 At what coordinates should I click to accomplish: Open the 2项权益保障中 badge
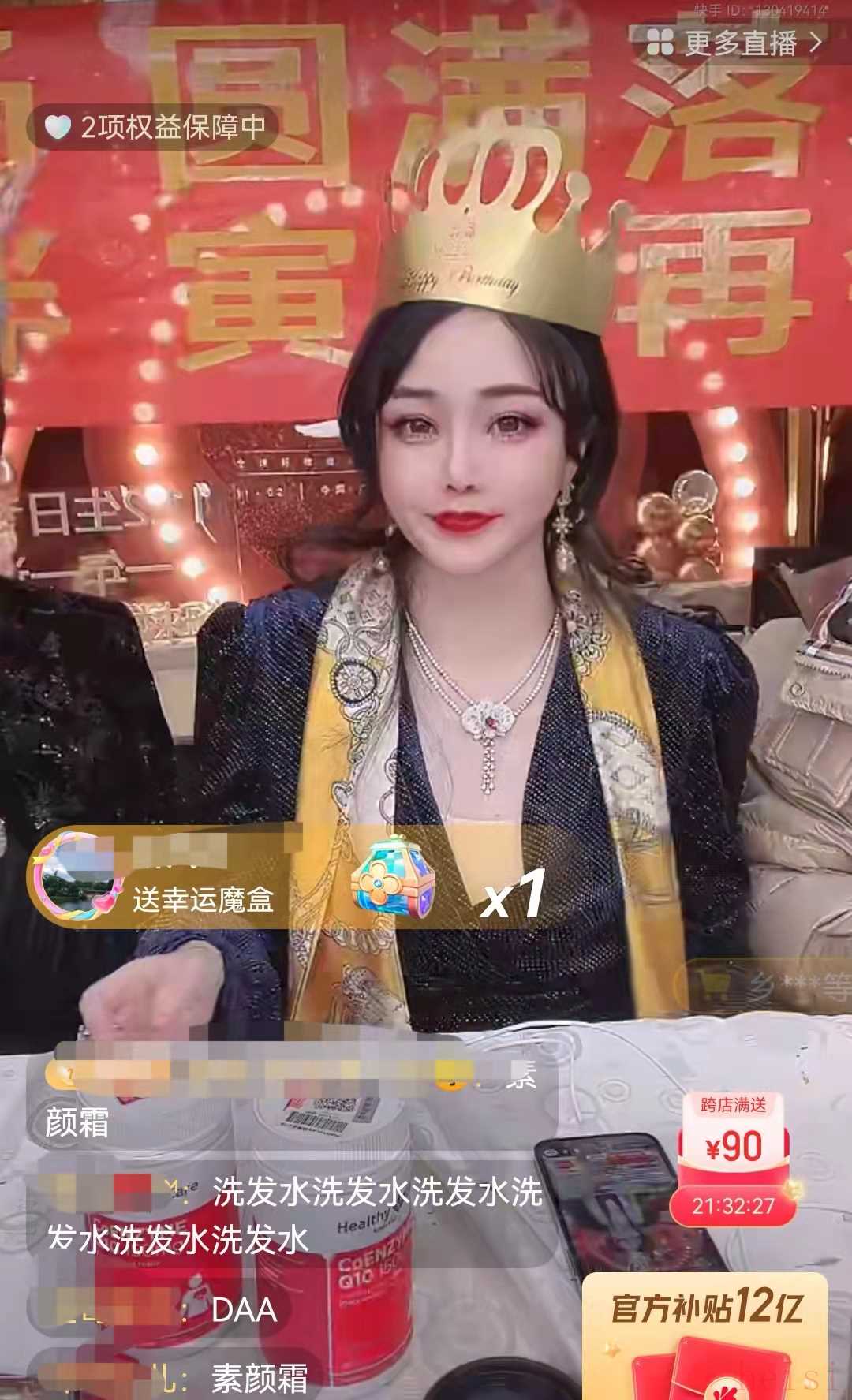(155, 127)
